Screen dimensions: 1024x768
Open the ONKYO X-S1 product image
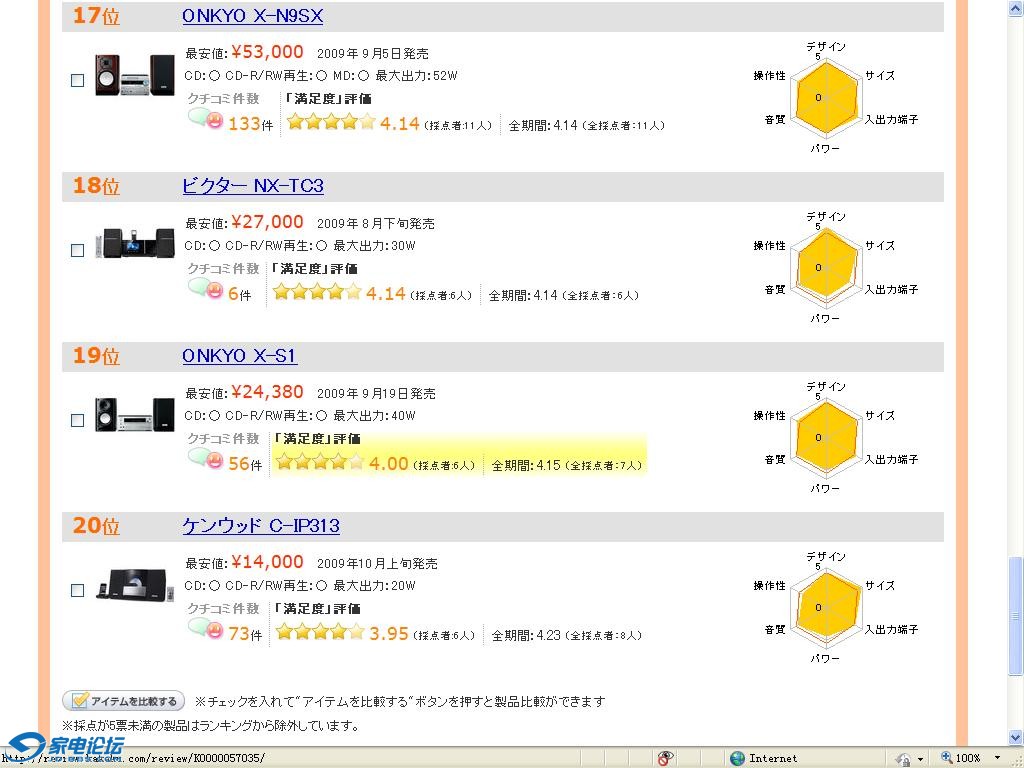[x=135, y=414]
